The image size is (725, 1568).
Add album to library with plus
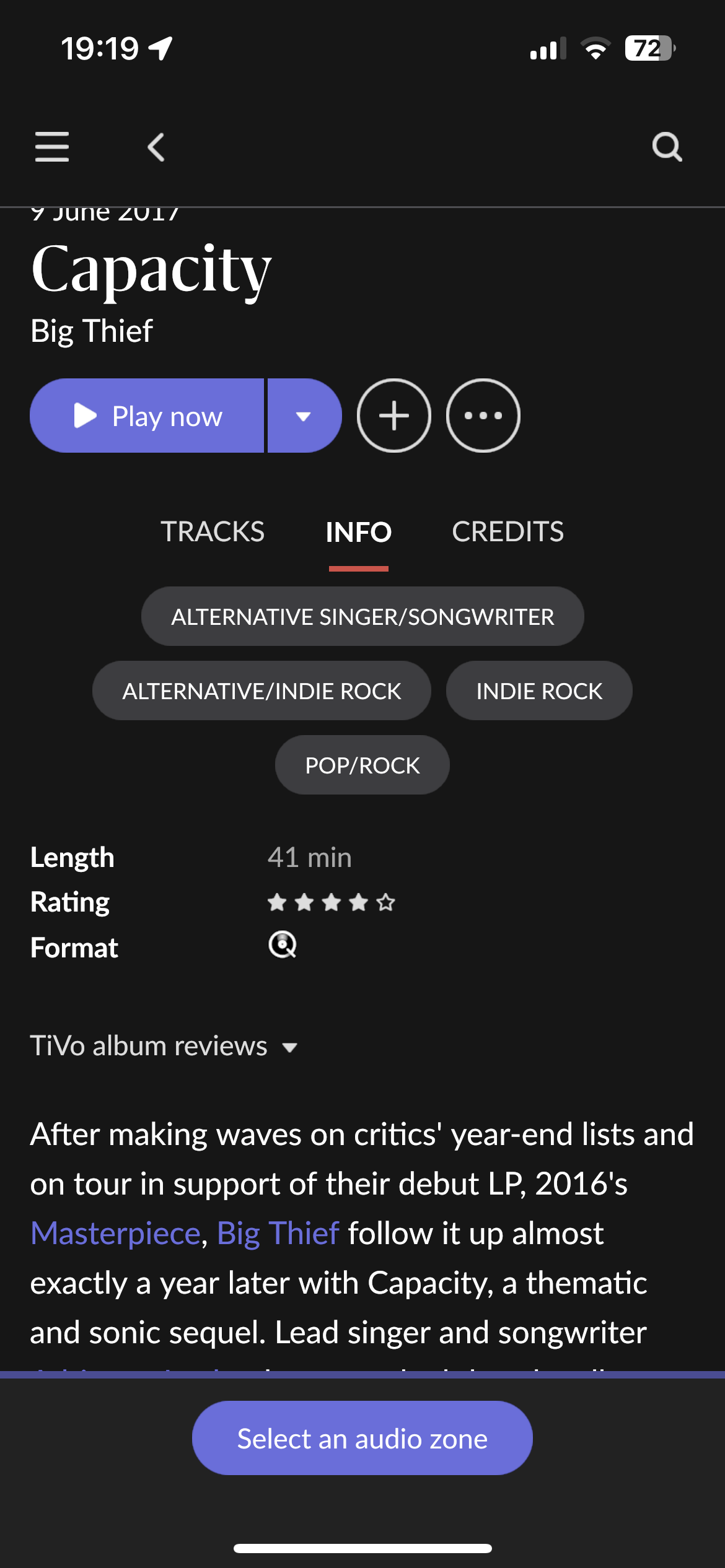point(394,416)
